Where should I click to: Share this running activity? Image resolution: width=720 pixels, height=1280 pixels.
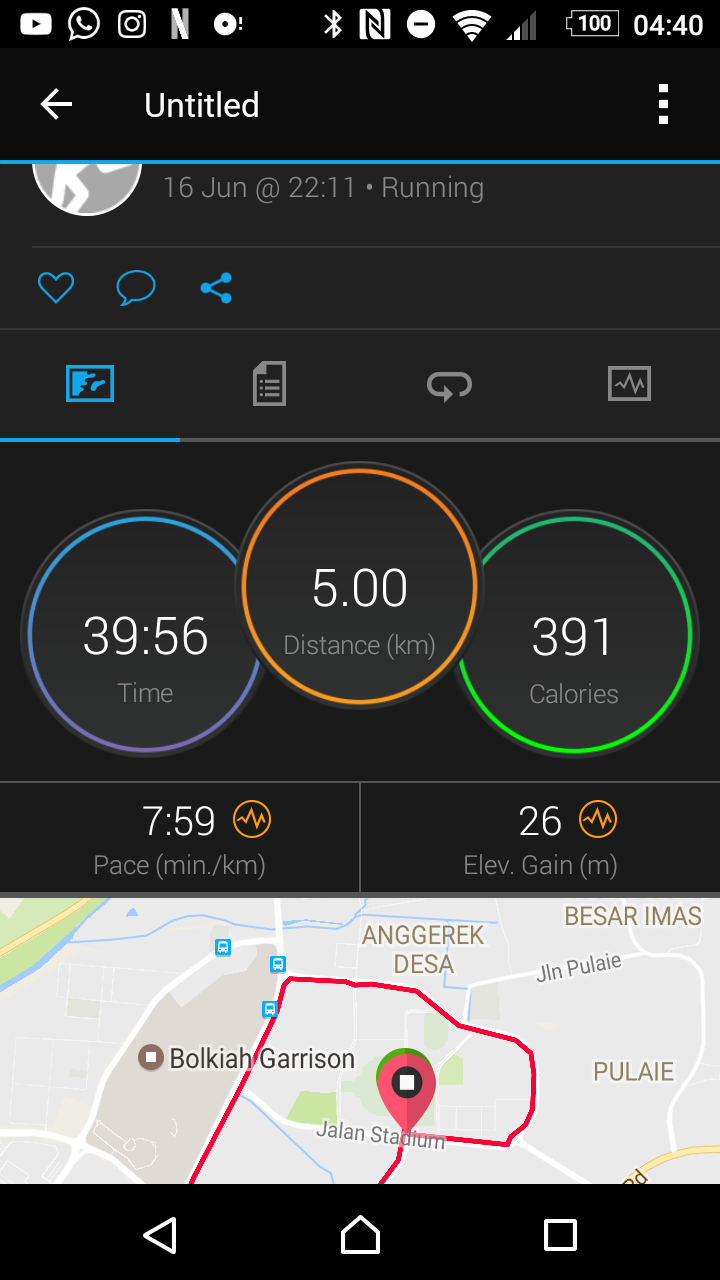(216, 288)
